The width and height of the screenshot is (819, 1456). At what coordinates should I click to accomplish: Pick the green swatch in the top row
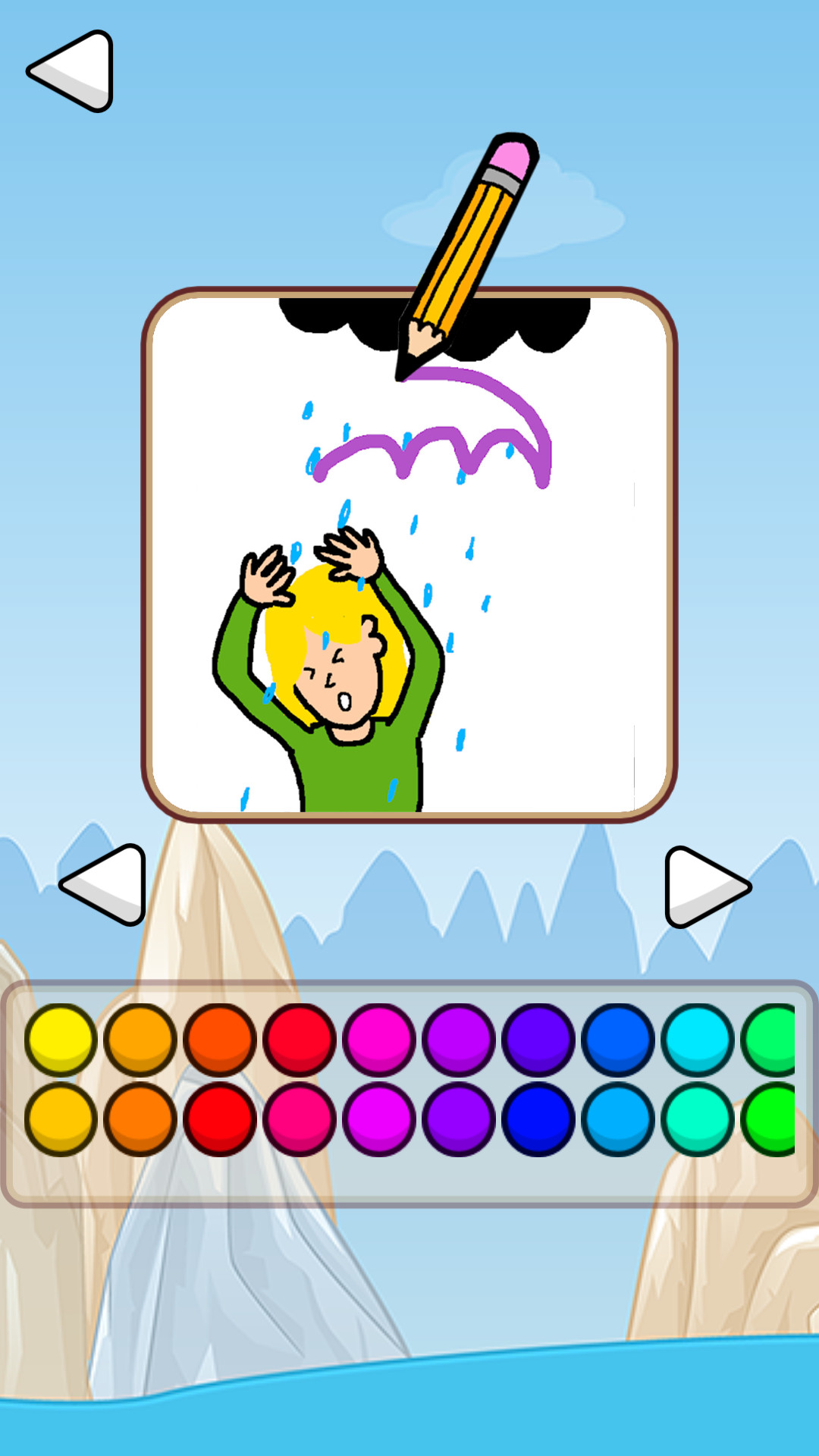(x=770, y=1040)
